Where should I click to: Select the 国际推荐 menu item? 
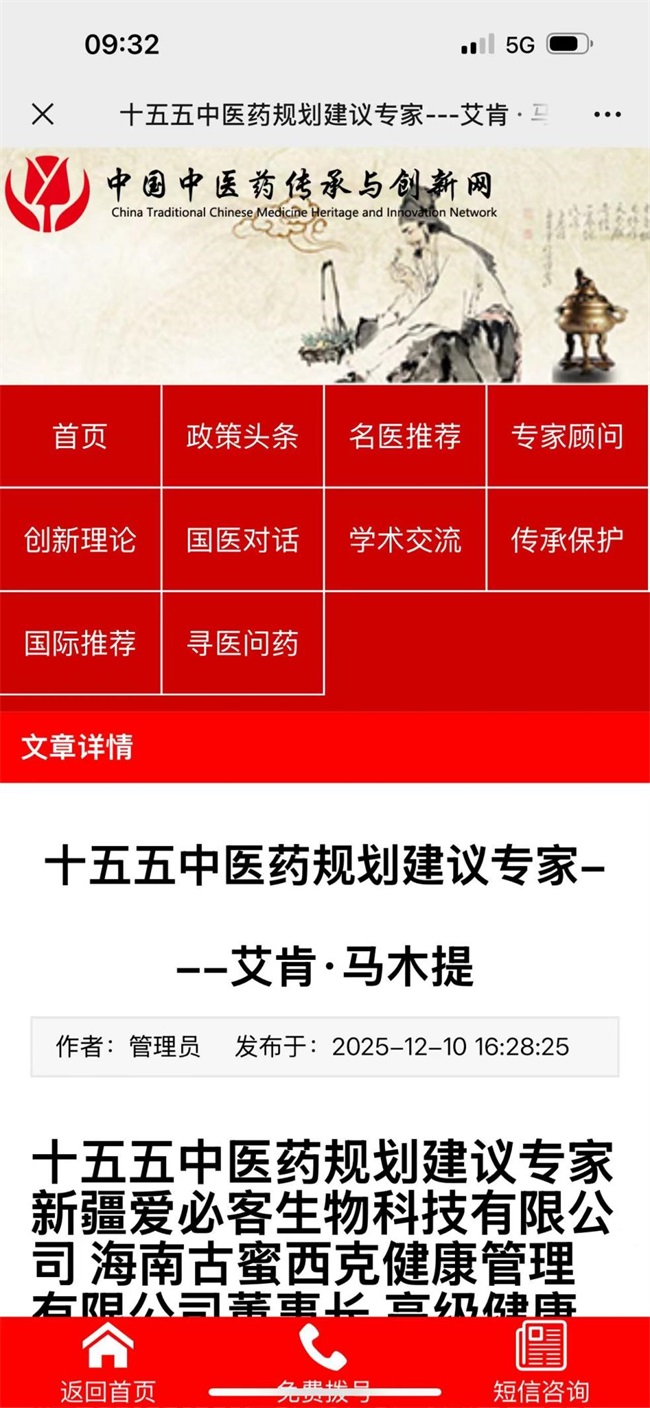pos(80,643)
